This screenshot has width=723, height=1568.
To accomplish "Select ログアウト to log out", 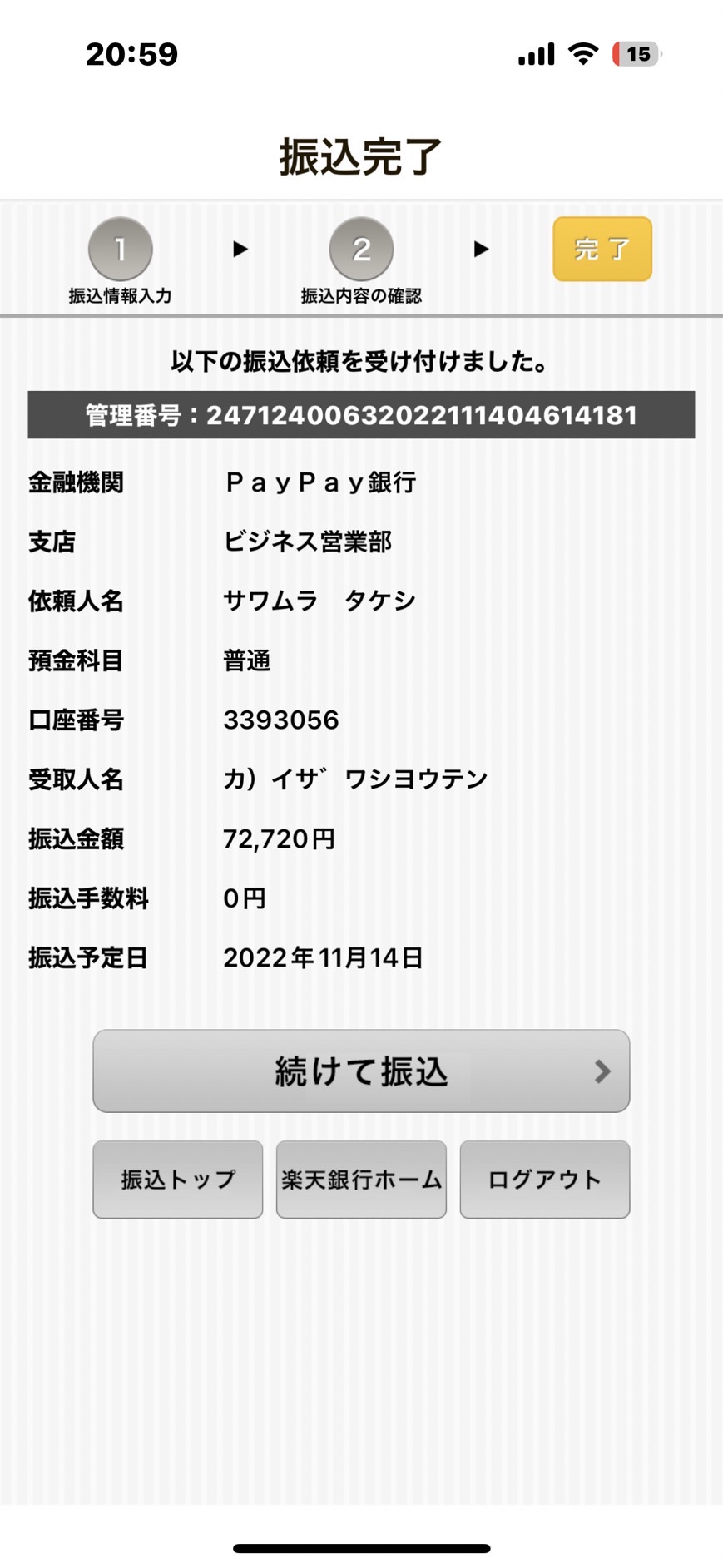I will (545, 1180).
